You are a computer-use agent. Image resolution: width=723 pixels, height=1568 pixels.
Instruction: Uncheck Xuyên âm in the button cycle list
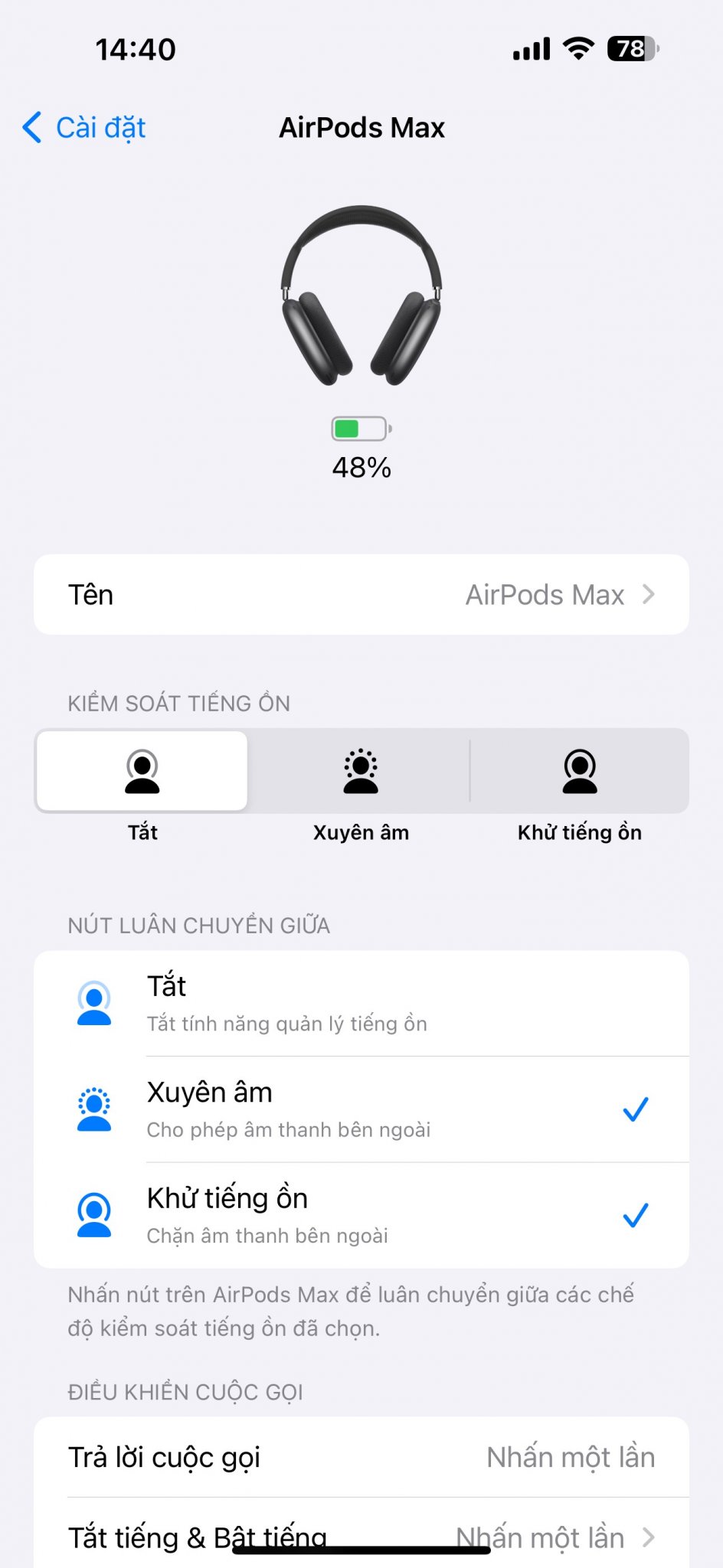[361, 1109]
